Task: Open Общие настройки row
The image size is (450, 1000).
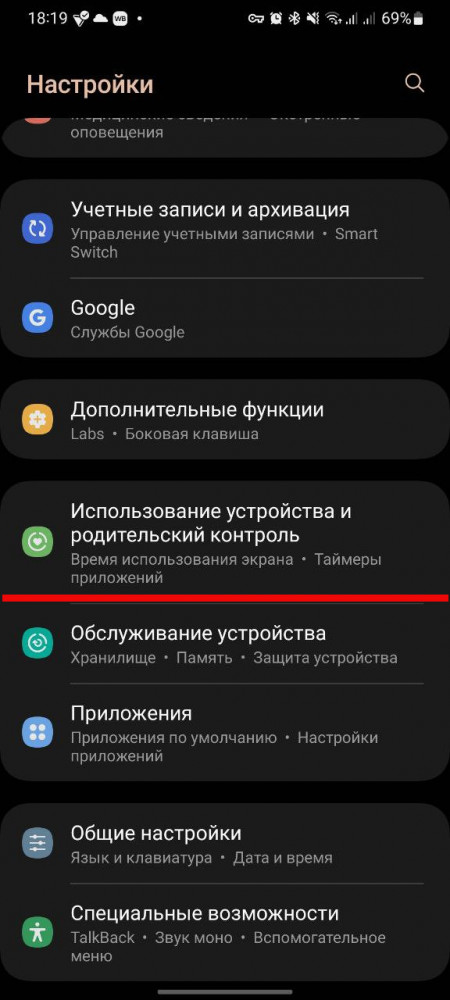Action: (x=225, y=843)
